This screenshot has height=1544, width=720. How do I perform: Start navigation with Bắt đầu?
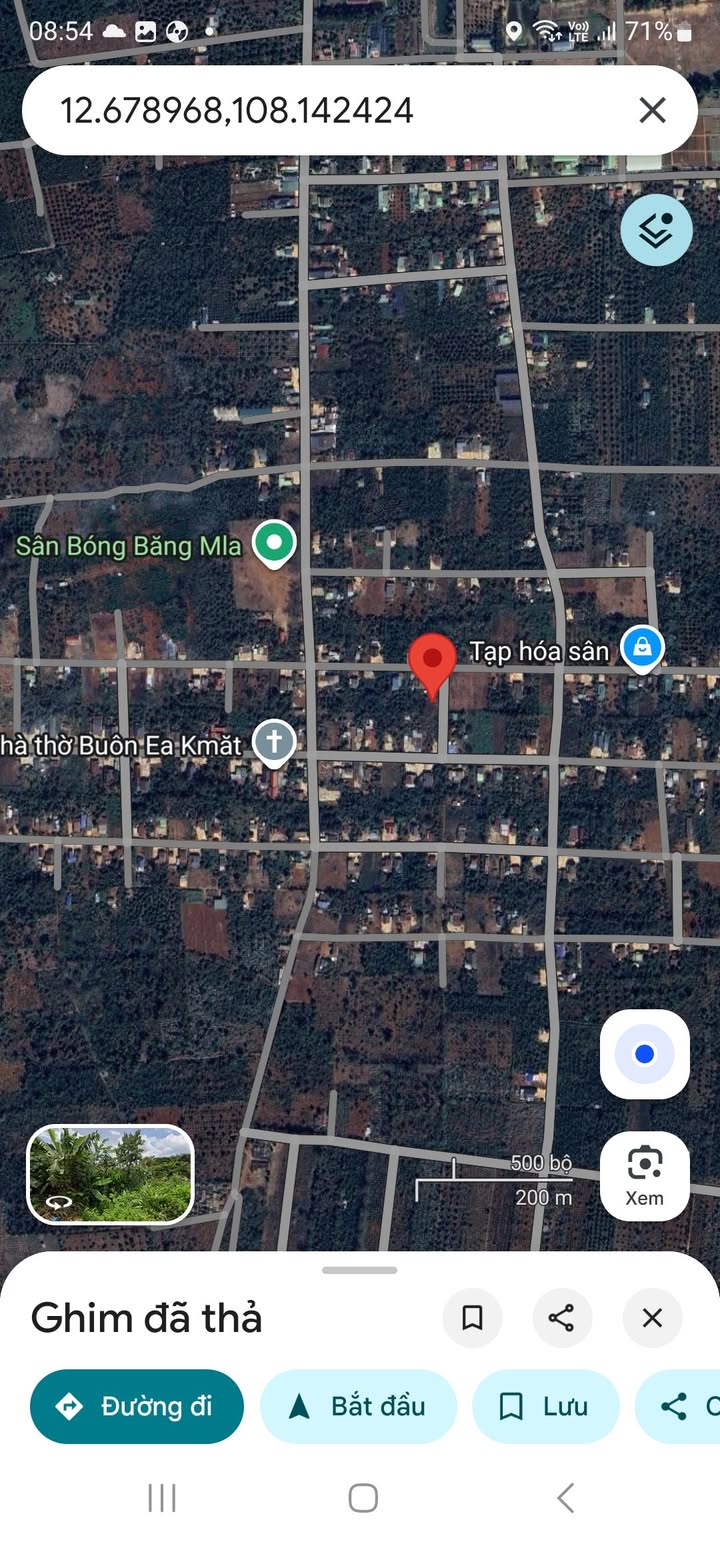pos(358,1406)
